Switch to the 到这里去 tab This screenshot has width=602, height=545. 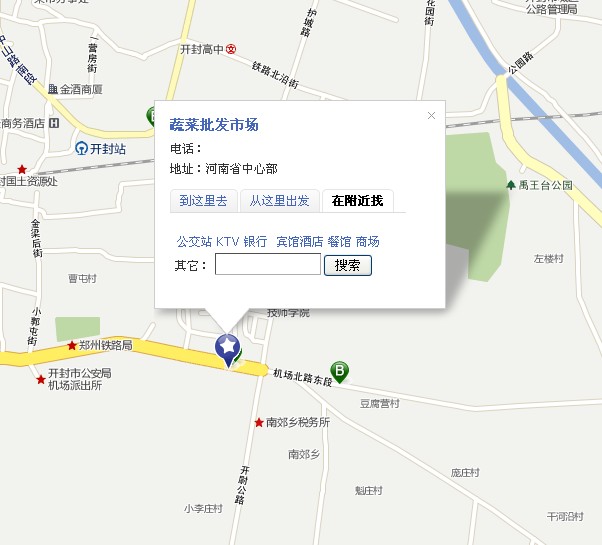203,201
